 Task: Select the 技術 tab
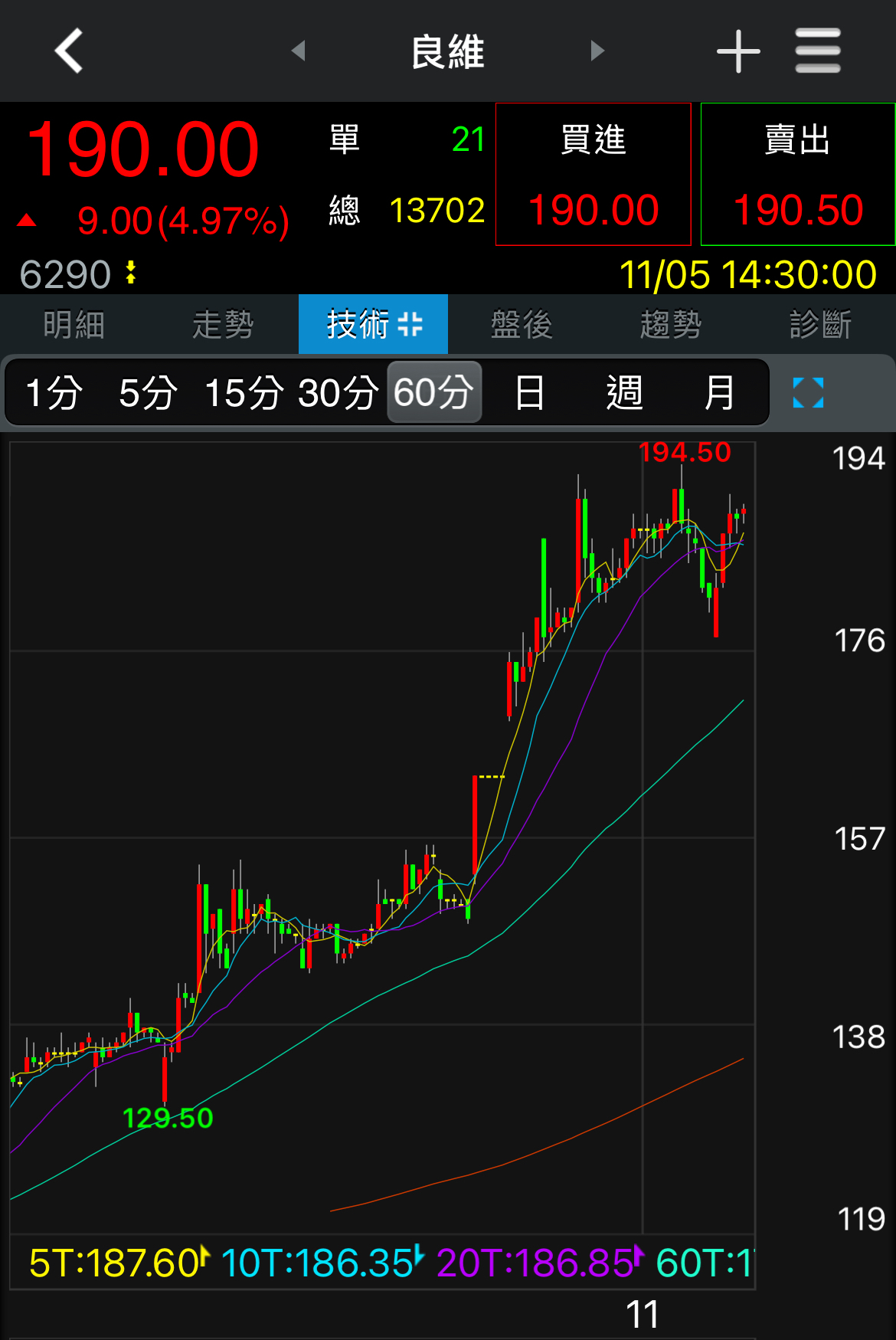373,324
